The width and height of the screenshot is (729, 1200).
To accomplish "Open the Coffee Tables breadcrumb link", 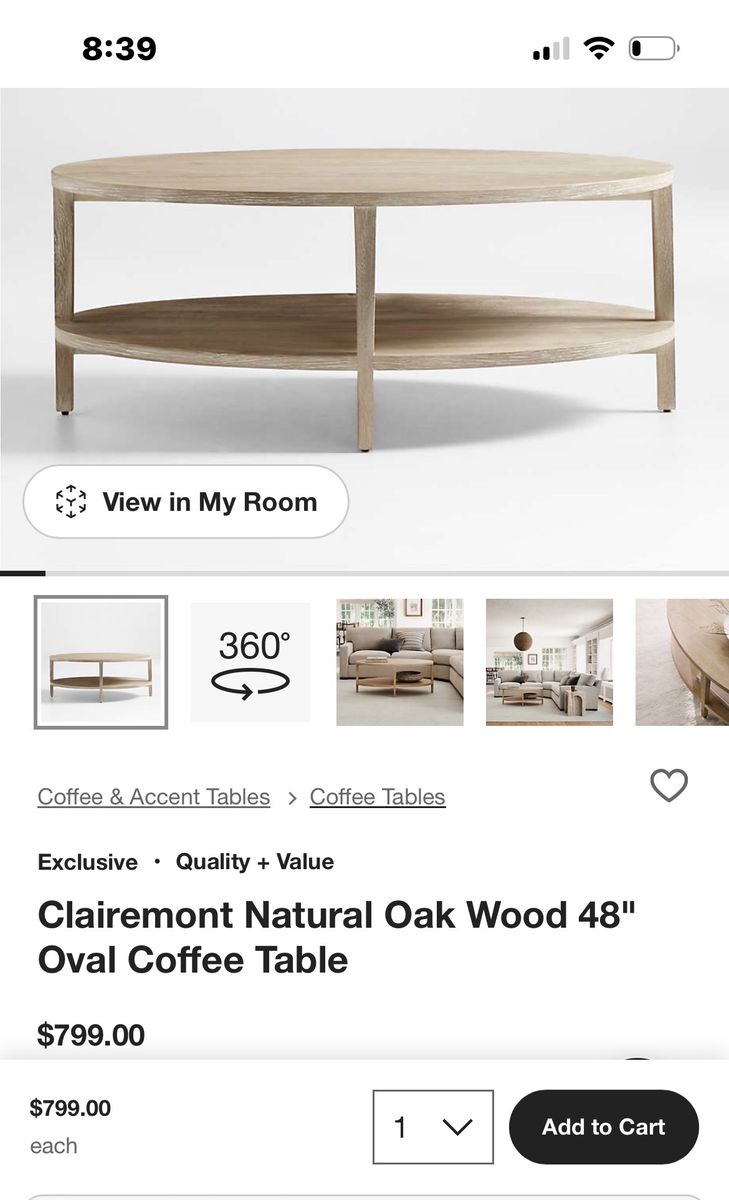I will click(377, 797).
